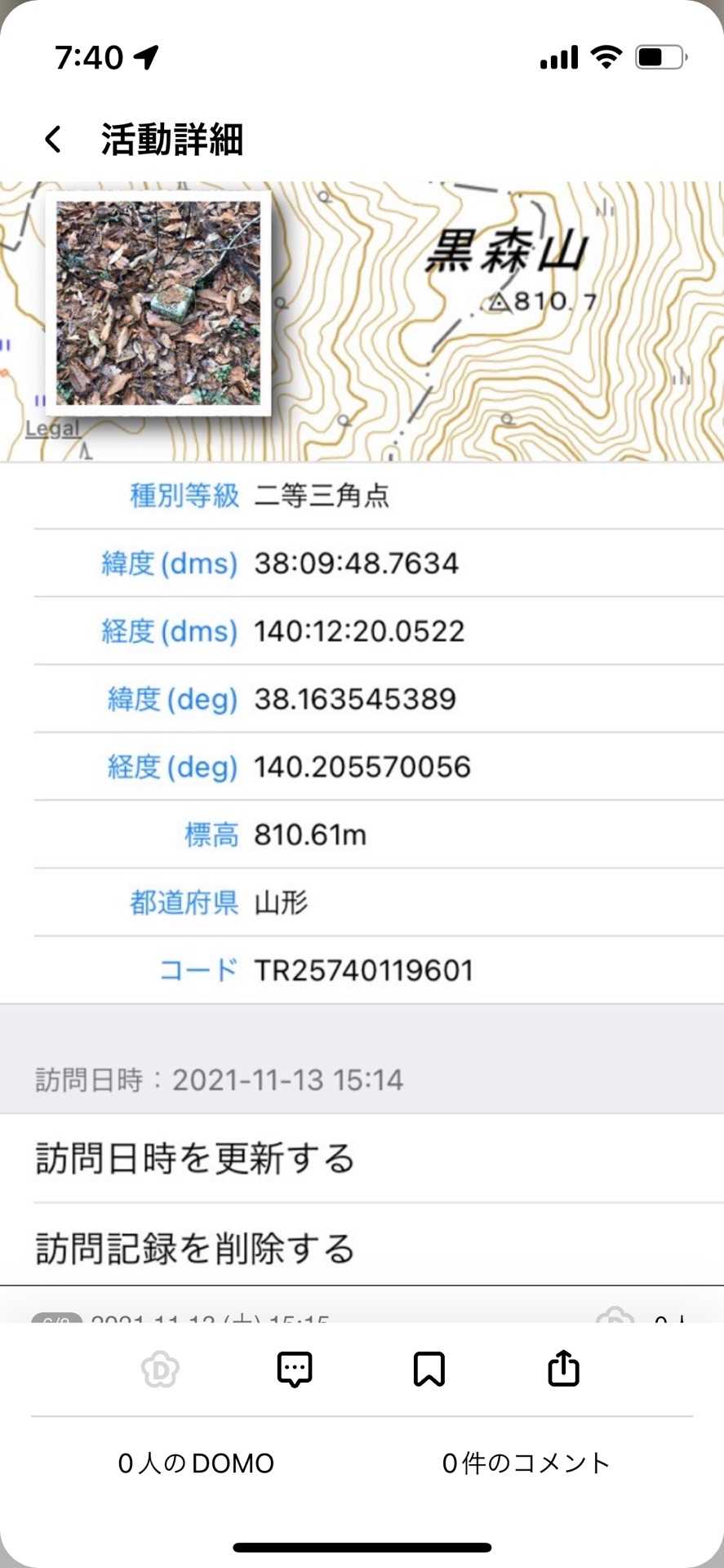View 0件のコメント list

tap(526, 1463)
